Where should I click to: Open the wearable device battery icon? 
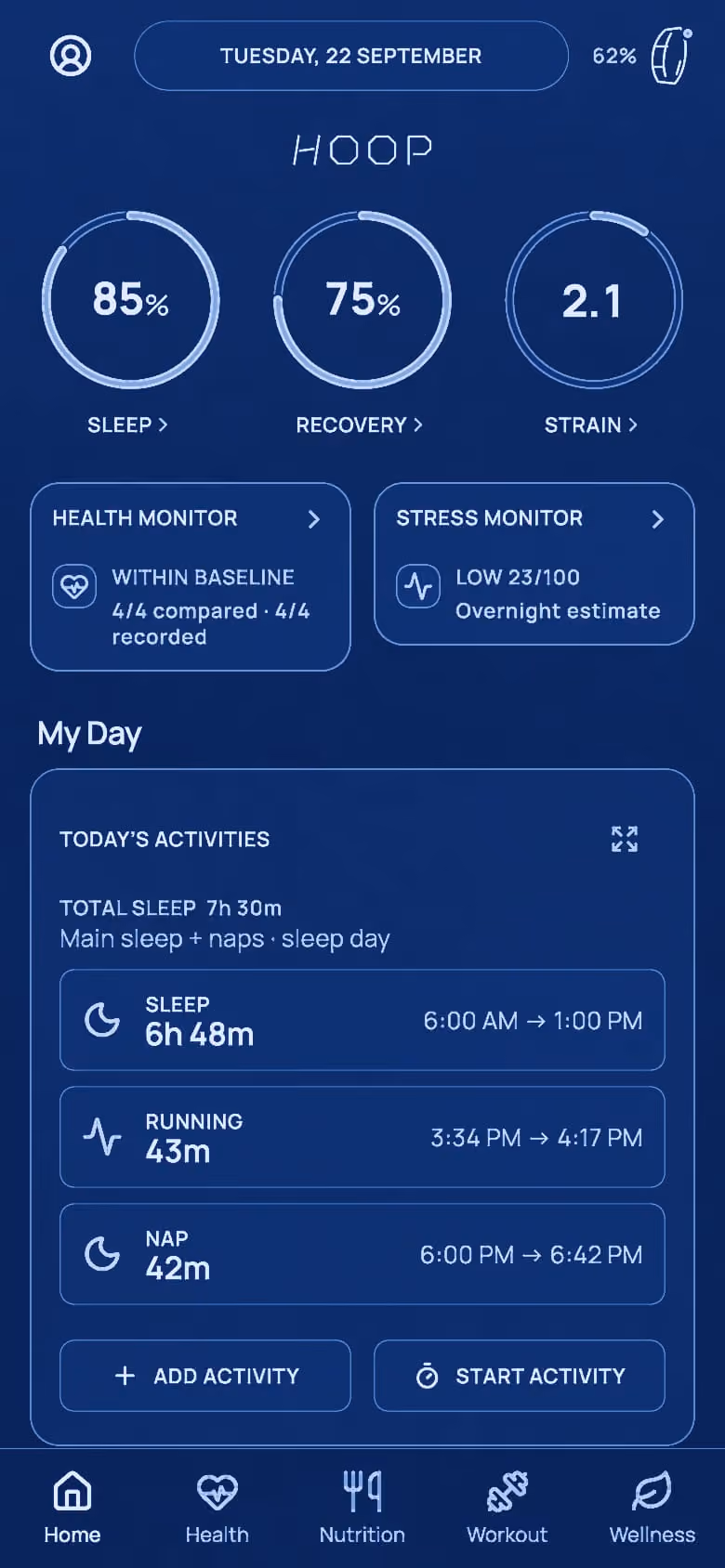pos(671,57)
